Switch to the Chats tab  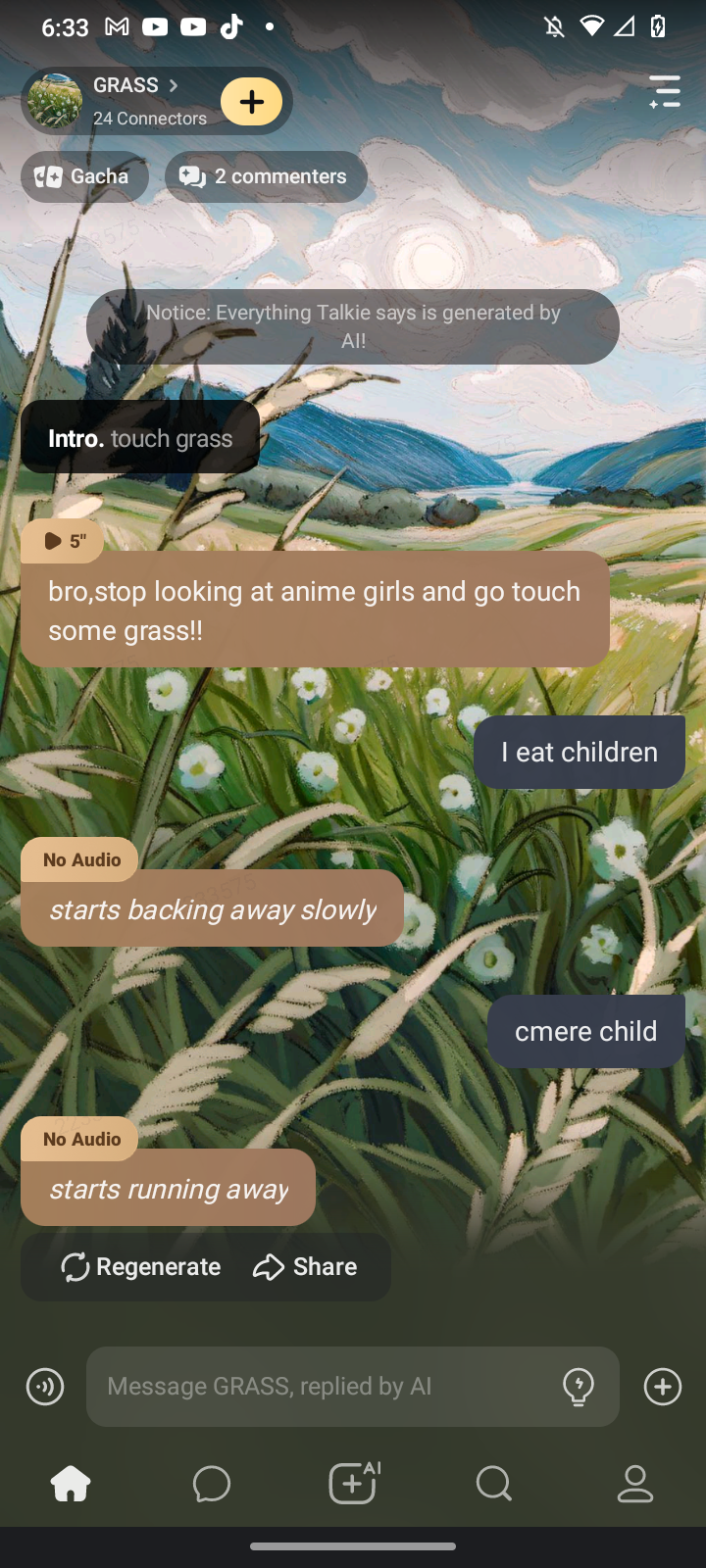[212, 1484]
